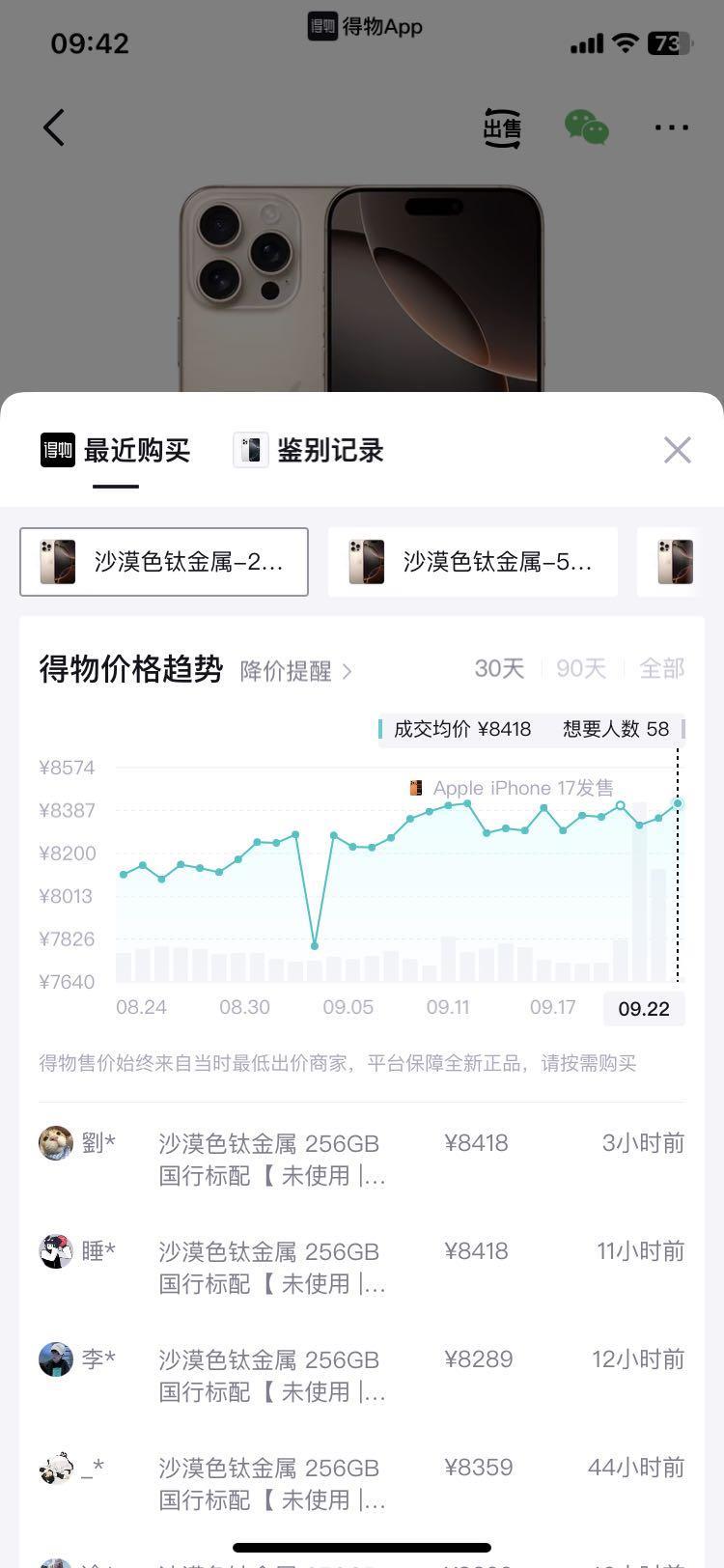Share via the WeChat icon
This screenshot has height=1568, width=724.
pyautogui.click(x=586, y=127)
